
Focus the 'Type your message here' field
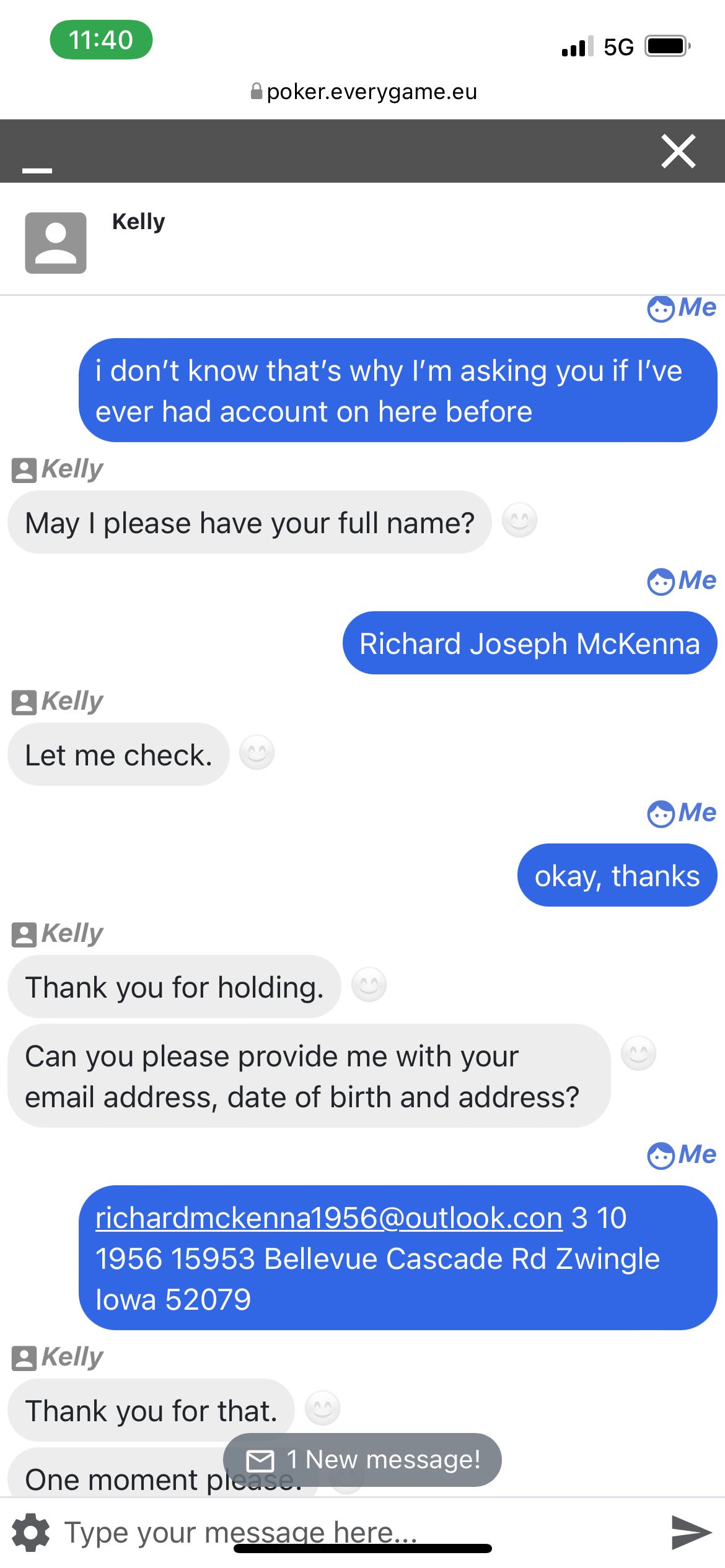347,1533
